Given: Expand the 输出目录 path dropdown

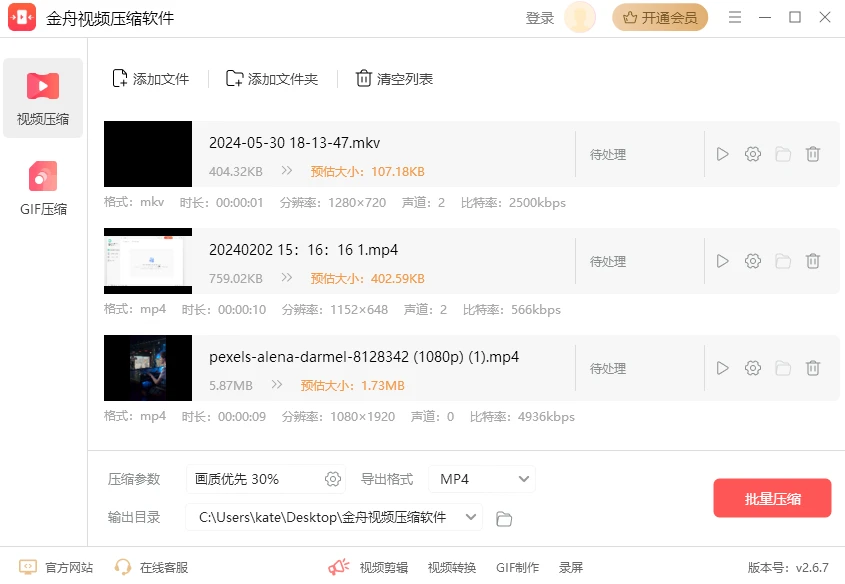Looking at the screenshot, I should click(x=471, y=517).
